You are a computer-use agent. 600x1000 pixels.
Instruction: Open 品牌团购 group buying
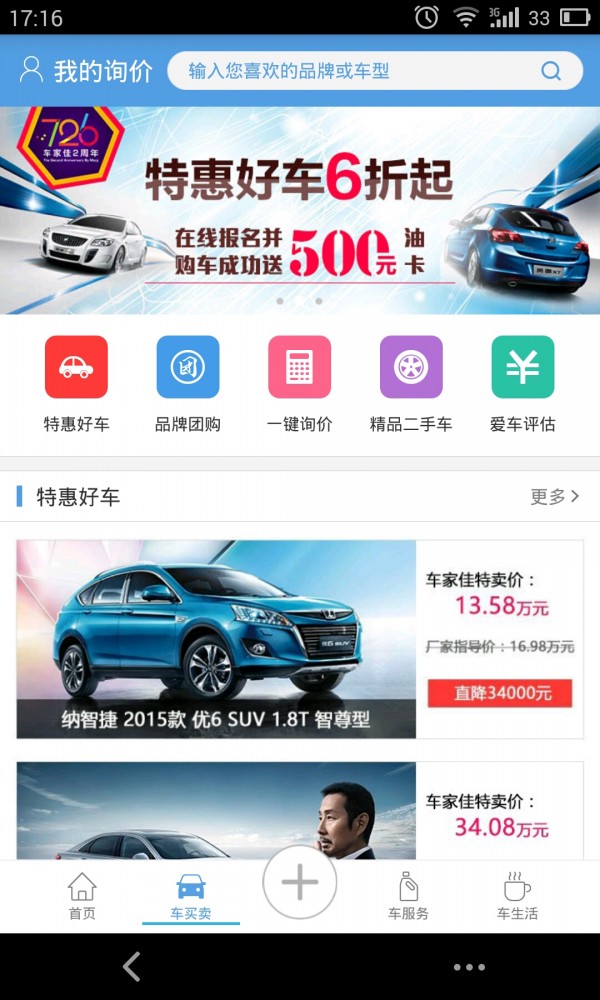coord(188,384)
